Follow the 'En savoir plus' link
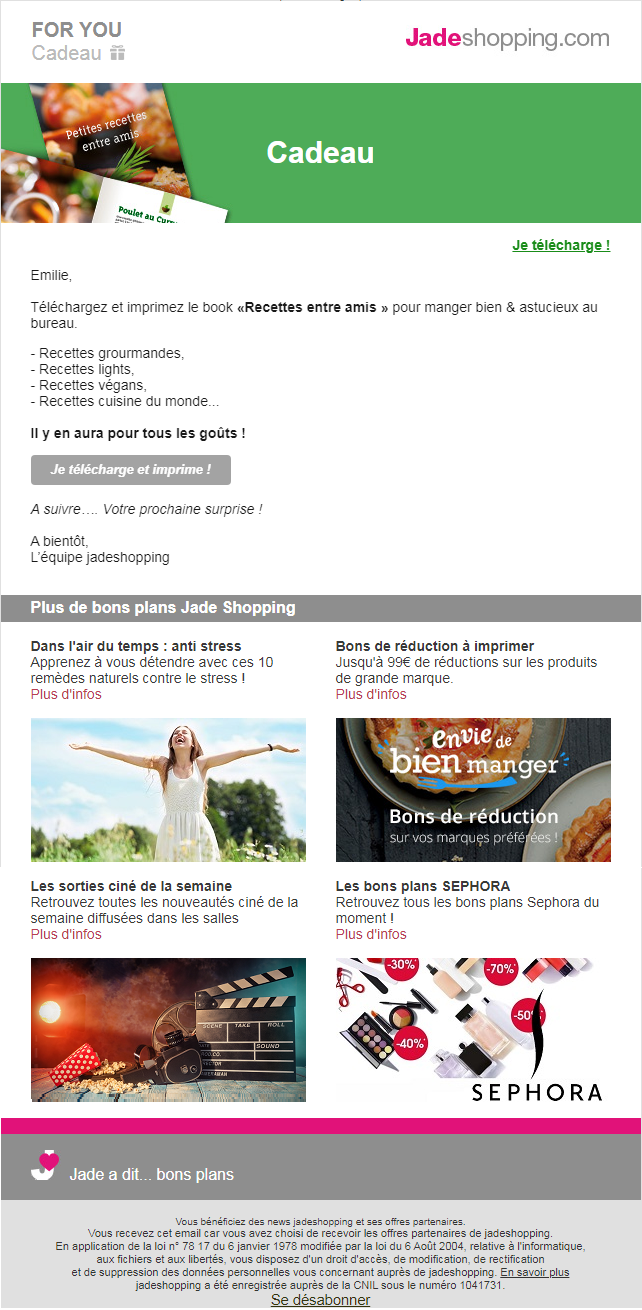642x1310 pixels. 534,1272
